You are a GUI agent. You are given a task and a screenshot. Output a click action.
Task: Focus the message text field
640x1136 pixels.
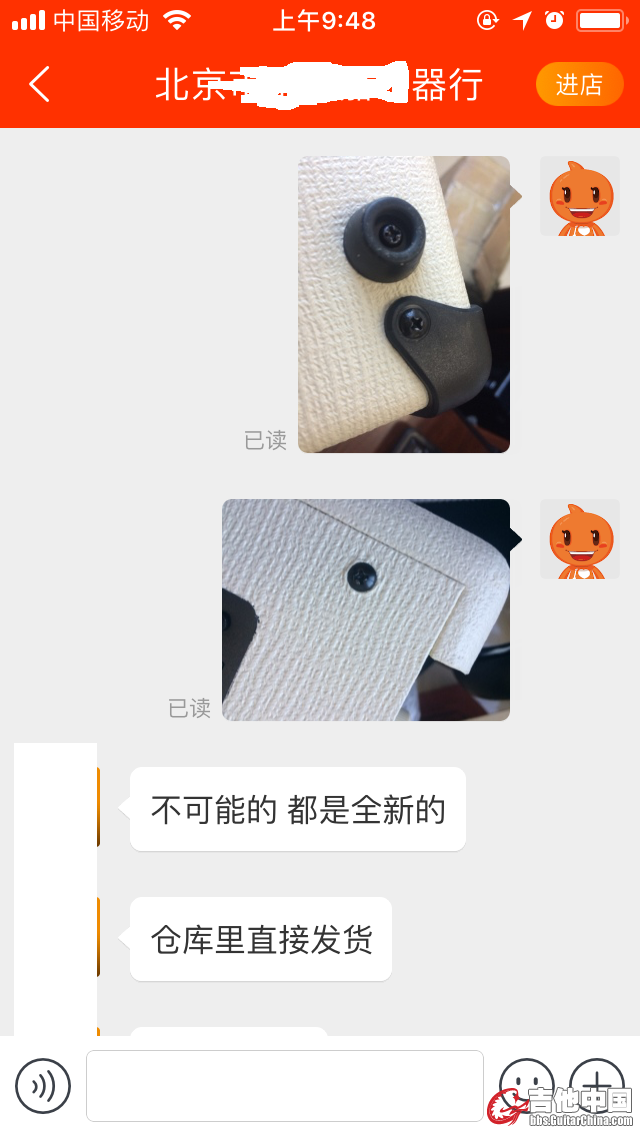tap(284, 1086)
